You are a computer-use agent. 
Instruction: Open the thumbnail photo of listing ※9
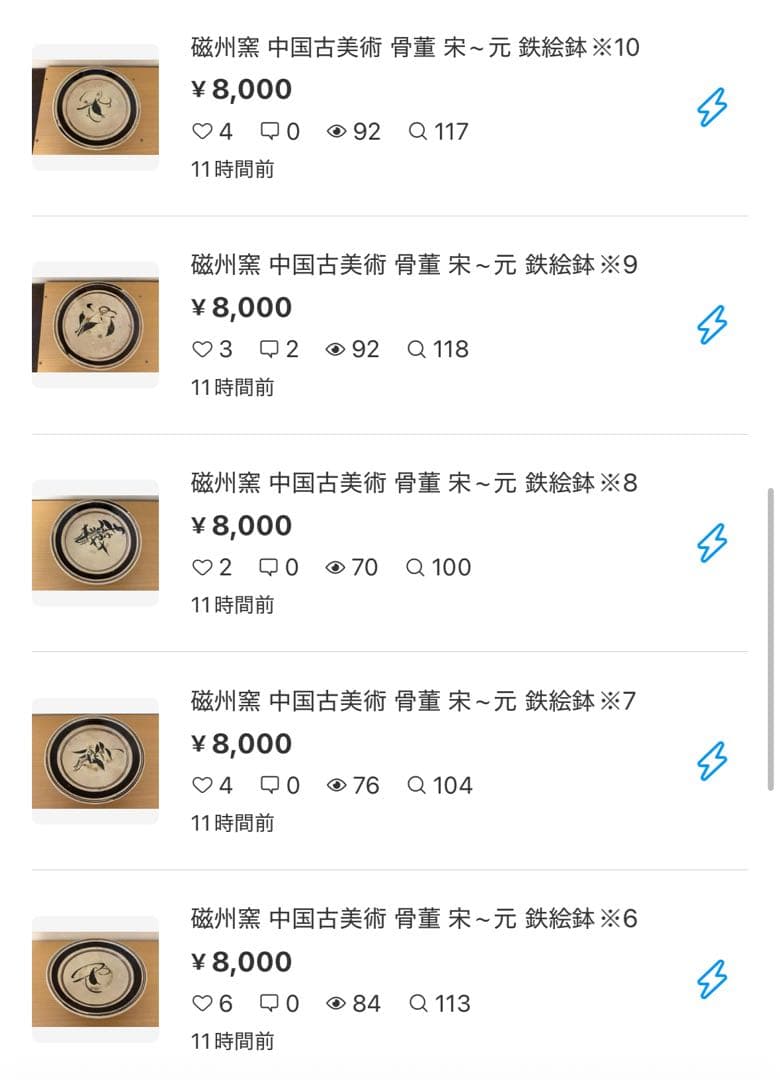[x=95, y=323]
